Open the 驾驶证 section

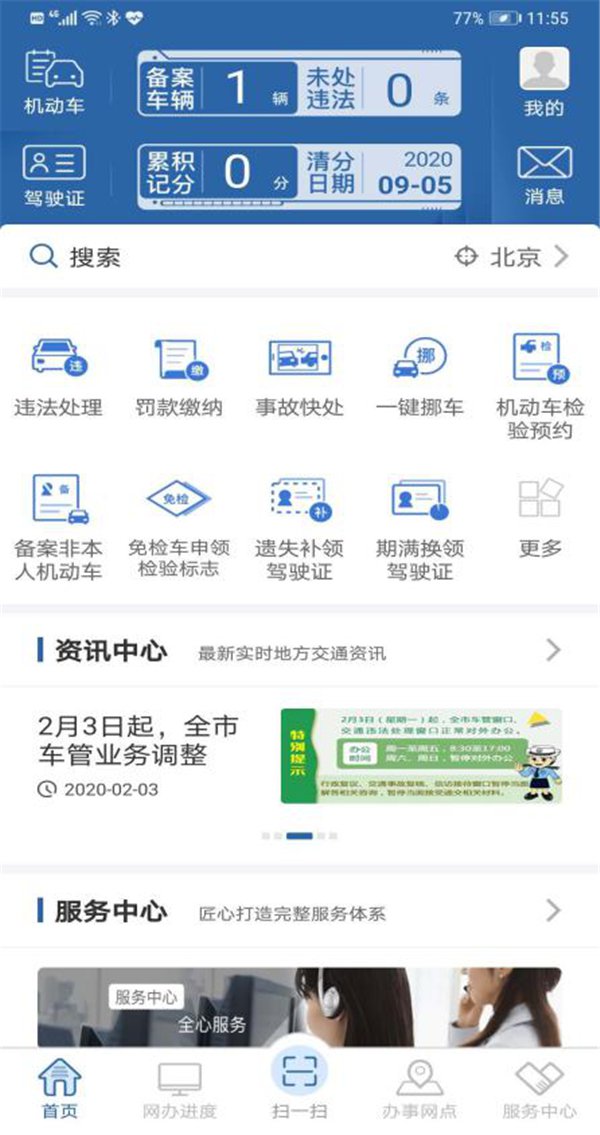coord(54,173)
